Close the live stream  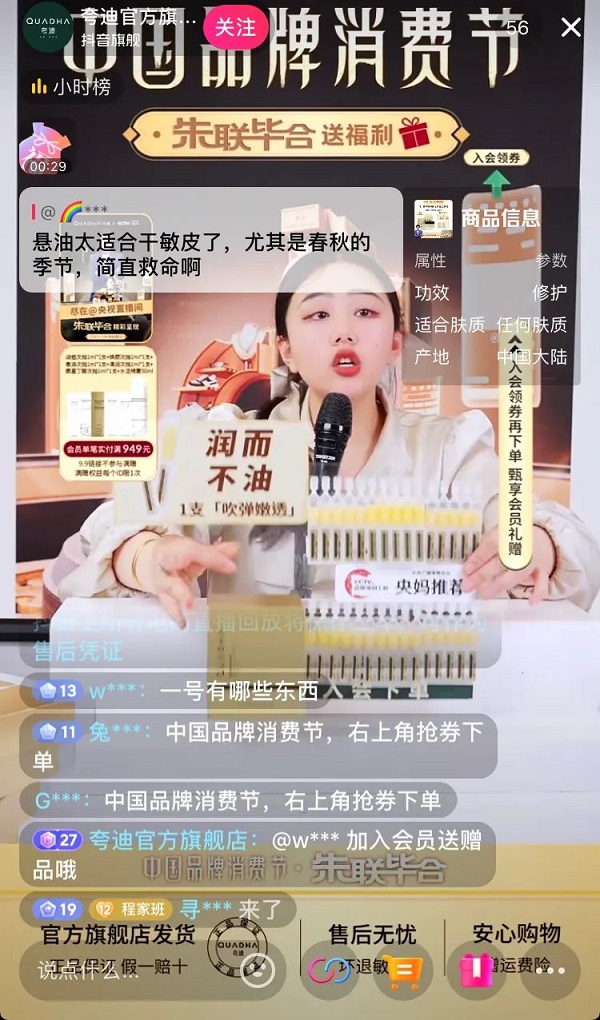click(571, 27)
